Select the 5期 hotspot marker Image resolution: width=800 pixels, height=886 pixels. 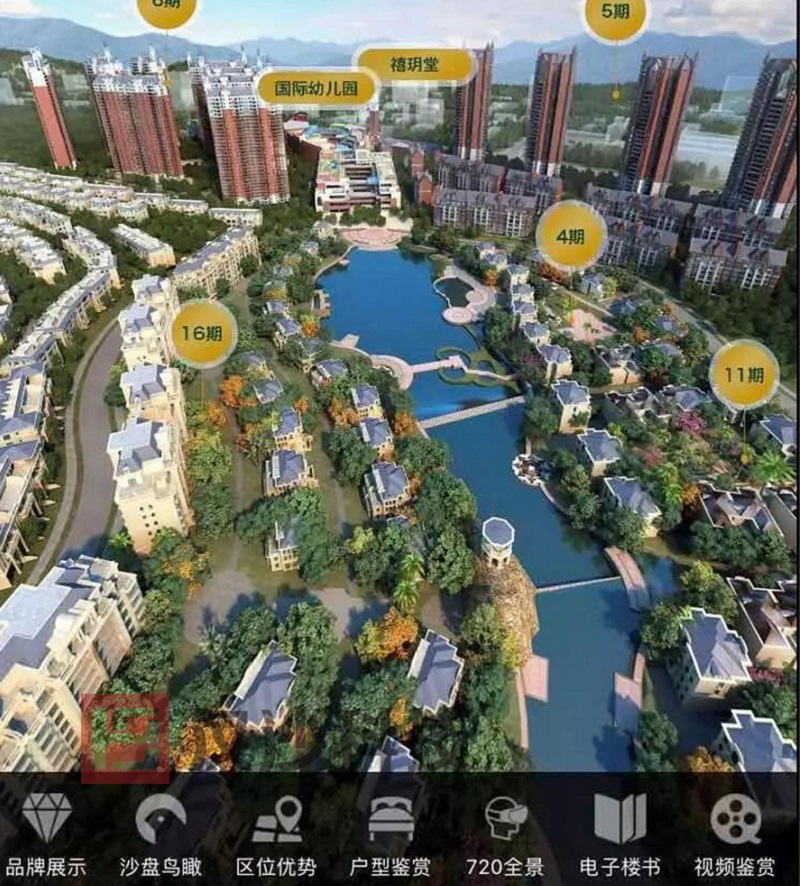[x=615, y=14]
